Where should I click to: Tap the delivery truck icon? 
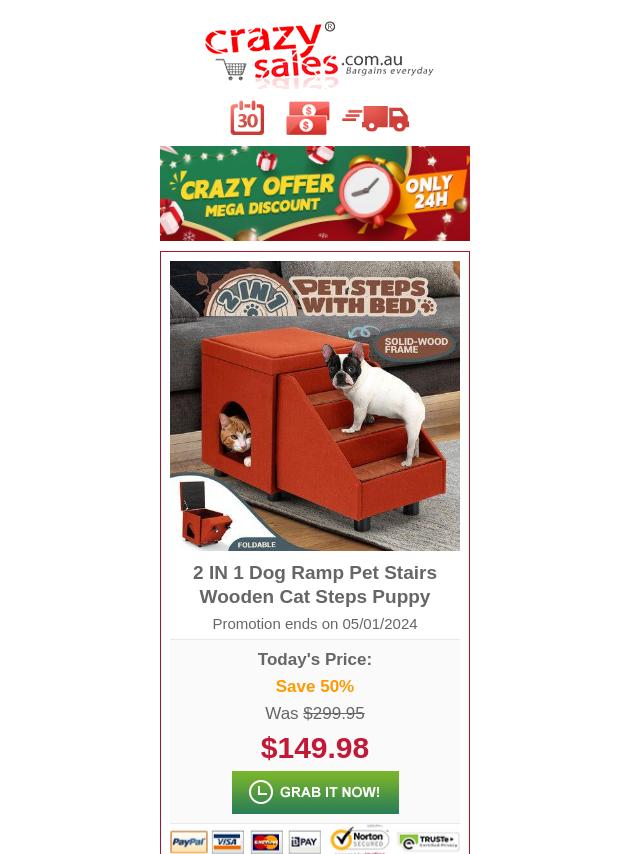(x=376, y=118)
